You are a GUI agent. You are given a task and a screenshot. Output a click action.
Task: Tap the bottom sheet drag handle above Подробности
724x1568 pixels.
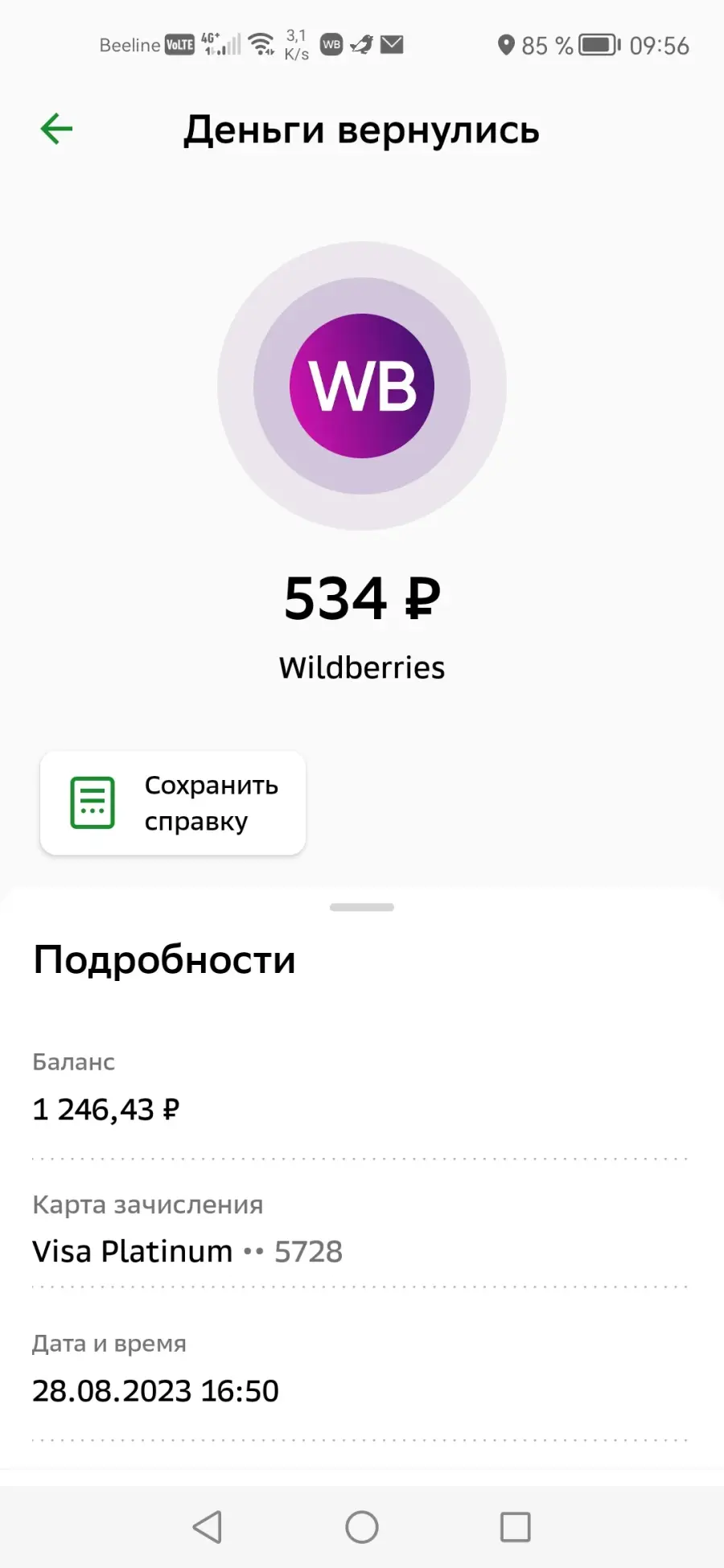[x=362, y=907]
